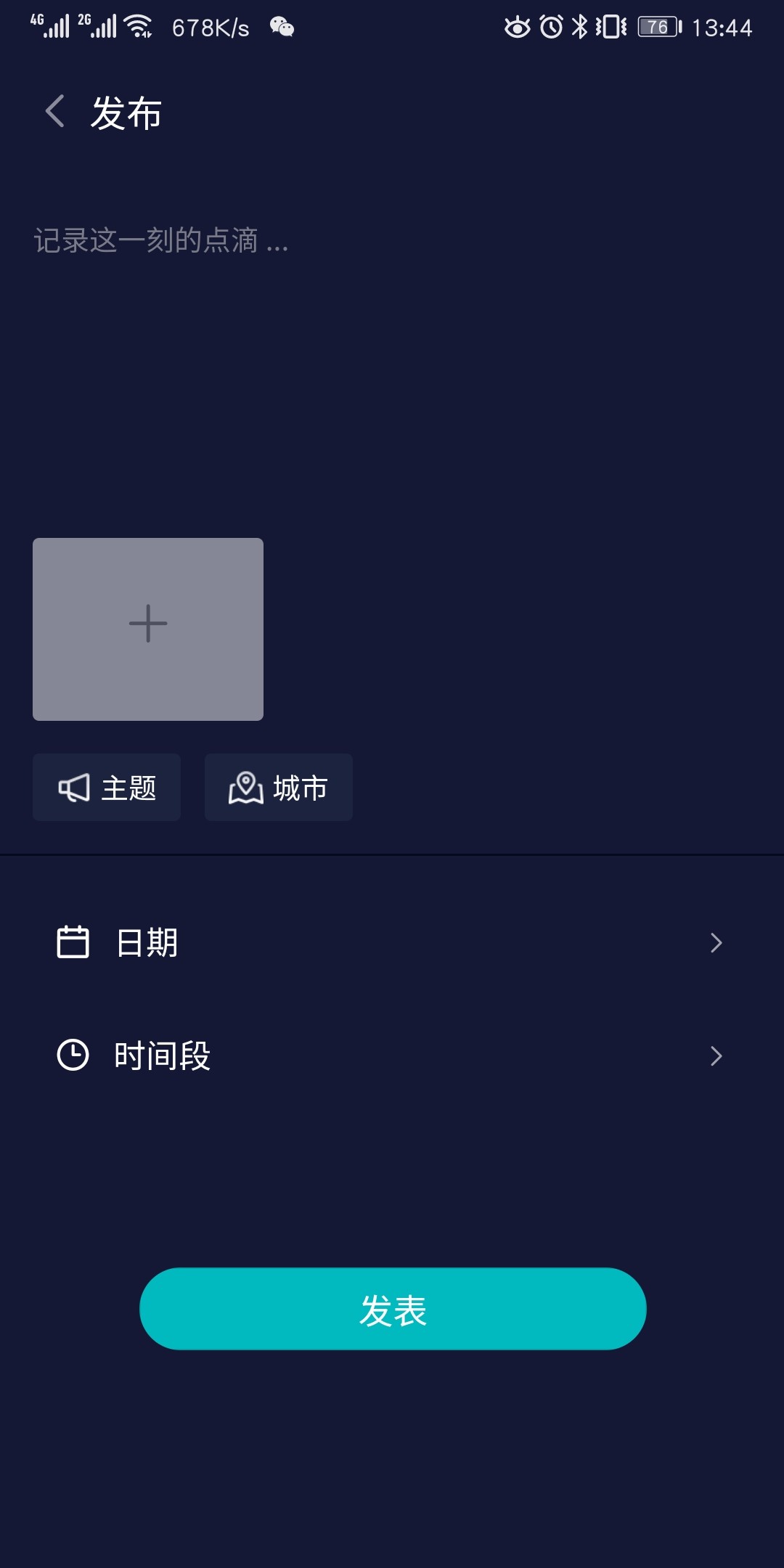Tap 发表 to publish the post
Image resolution: width=784 pixels, height=1568 pixels.
(393, 1309)
